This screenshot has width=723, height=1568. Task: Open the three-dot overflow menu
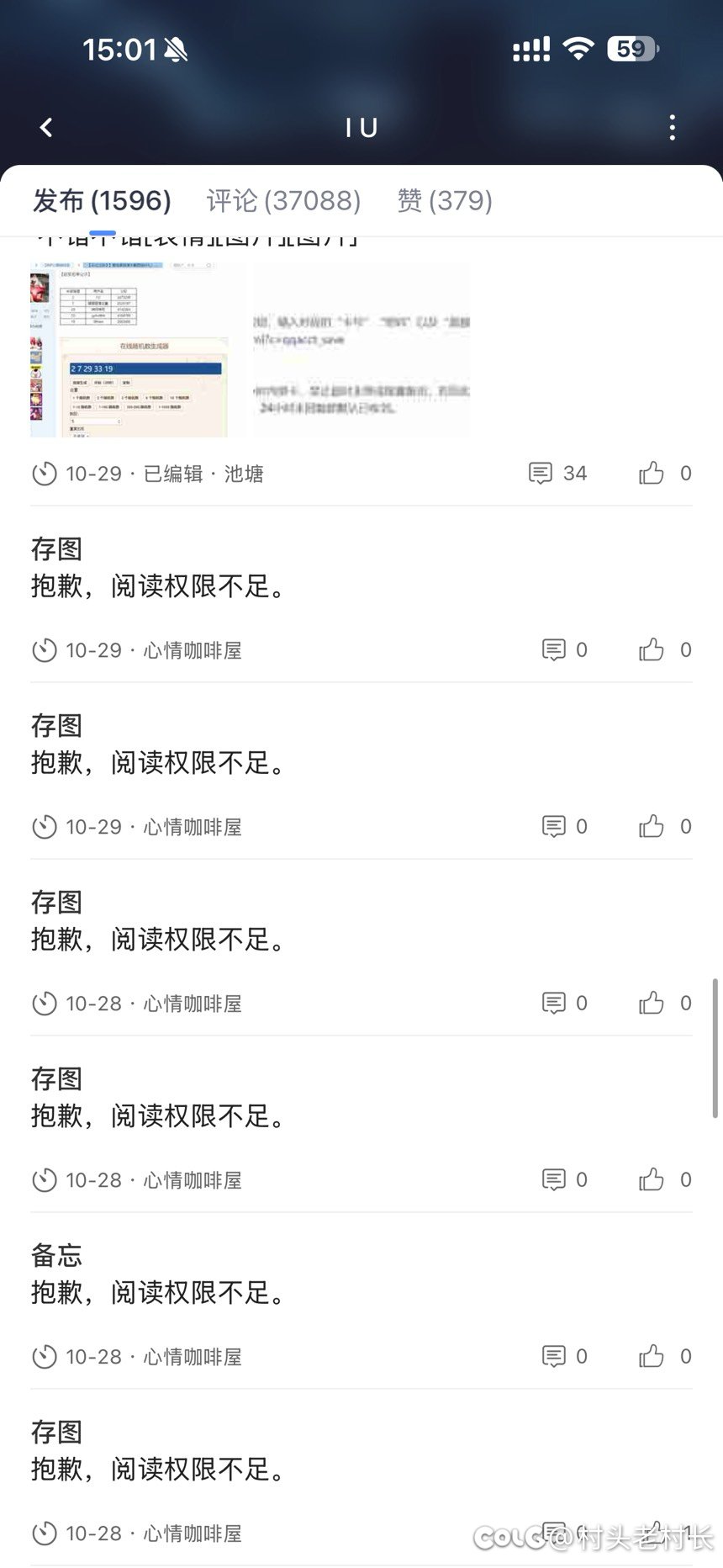pos(672,128)
